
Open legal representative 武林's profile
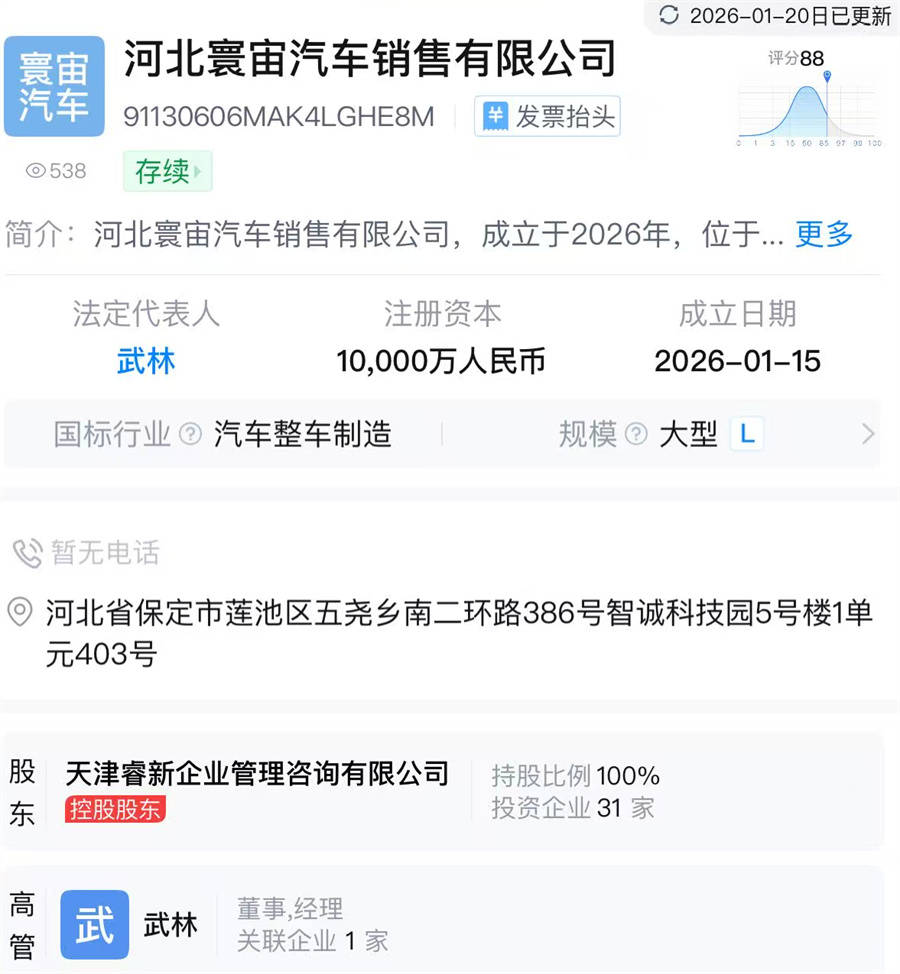(x=146, y=360)
